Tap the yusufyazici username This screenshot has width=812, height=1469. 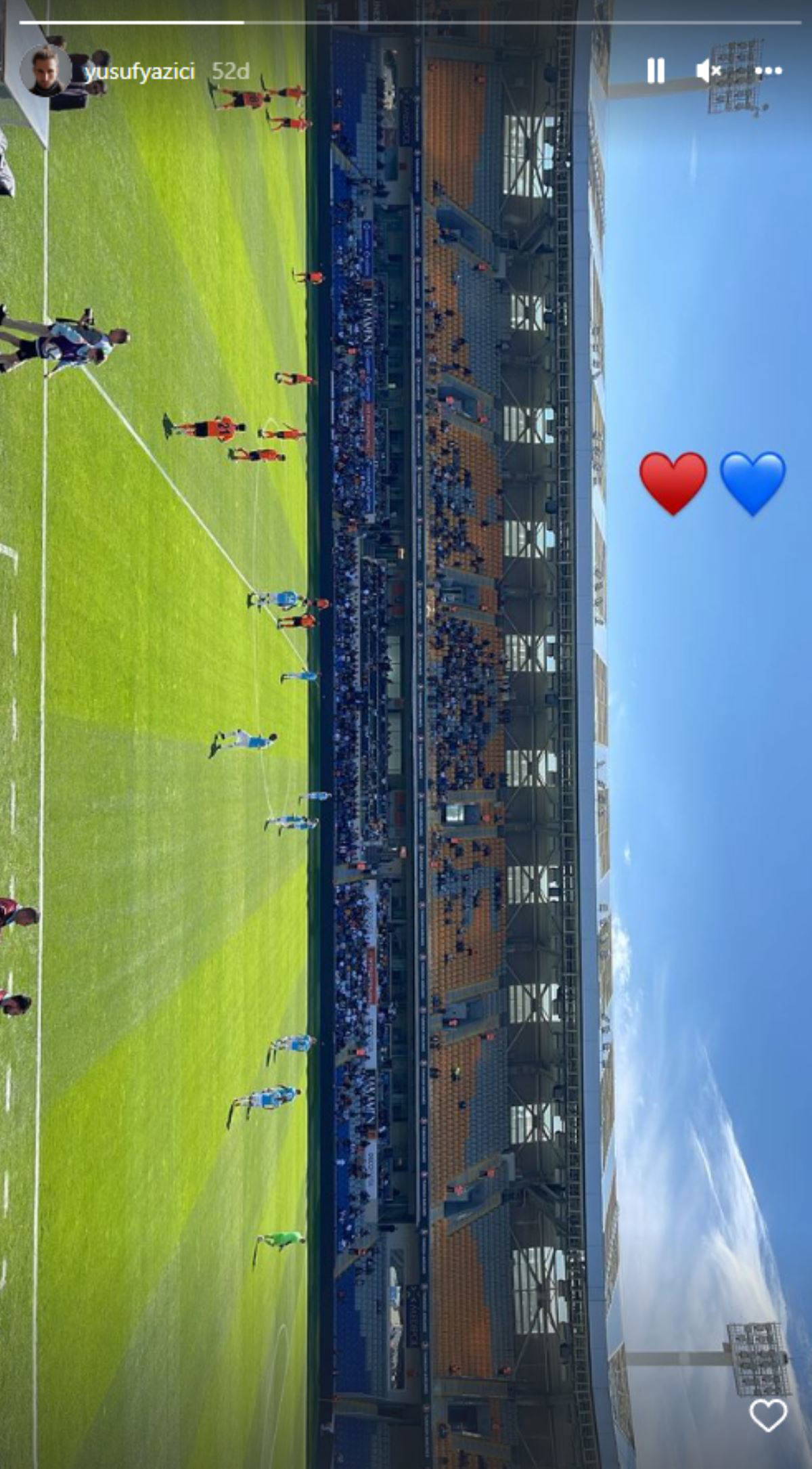(x=139, y=72)
